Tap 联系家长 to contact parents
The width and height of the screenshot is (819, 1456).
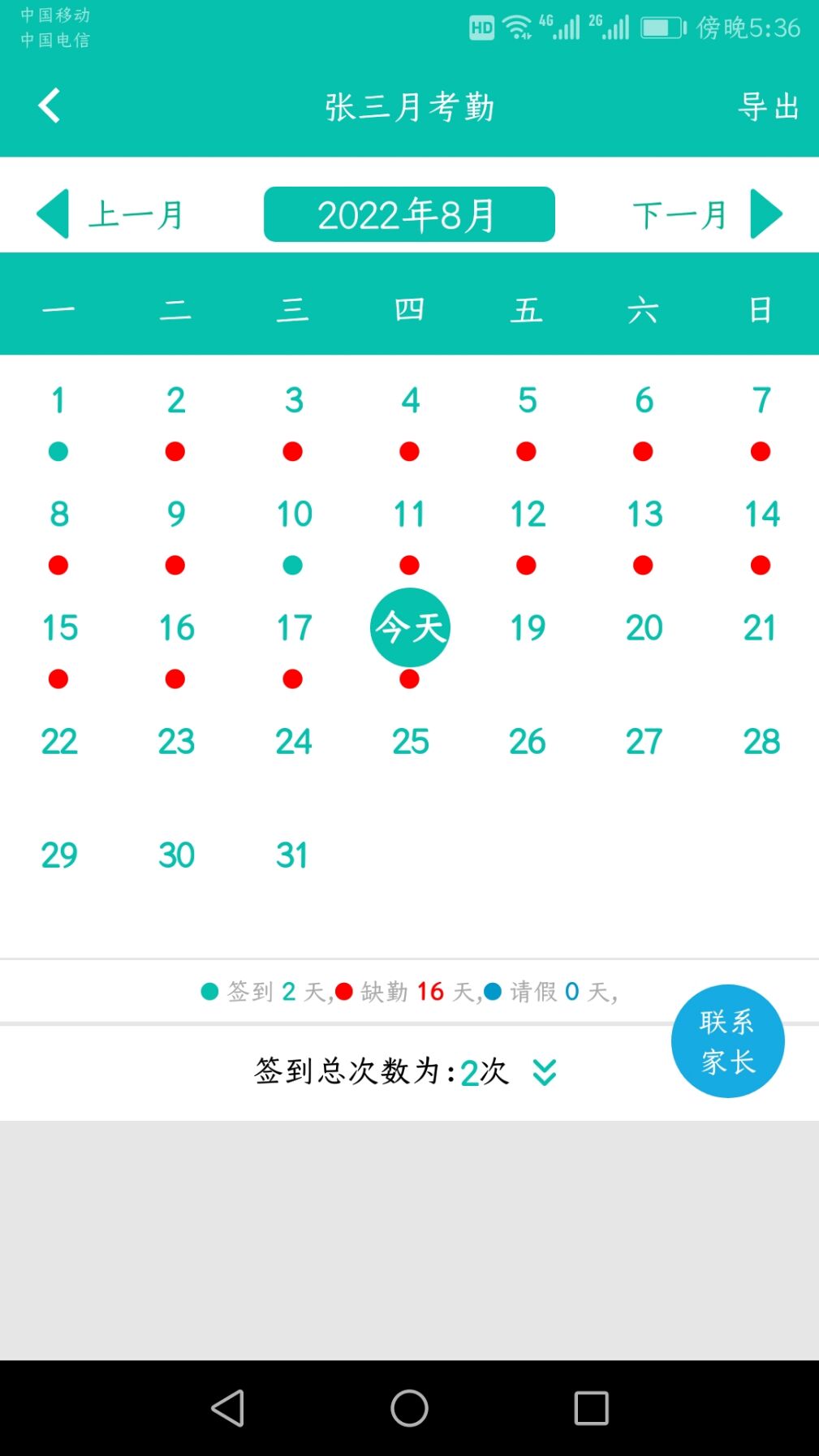point(727,1041)
